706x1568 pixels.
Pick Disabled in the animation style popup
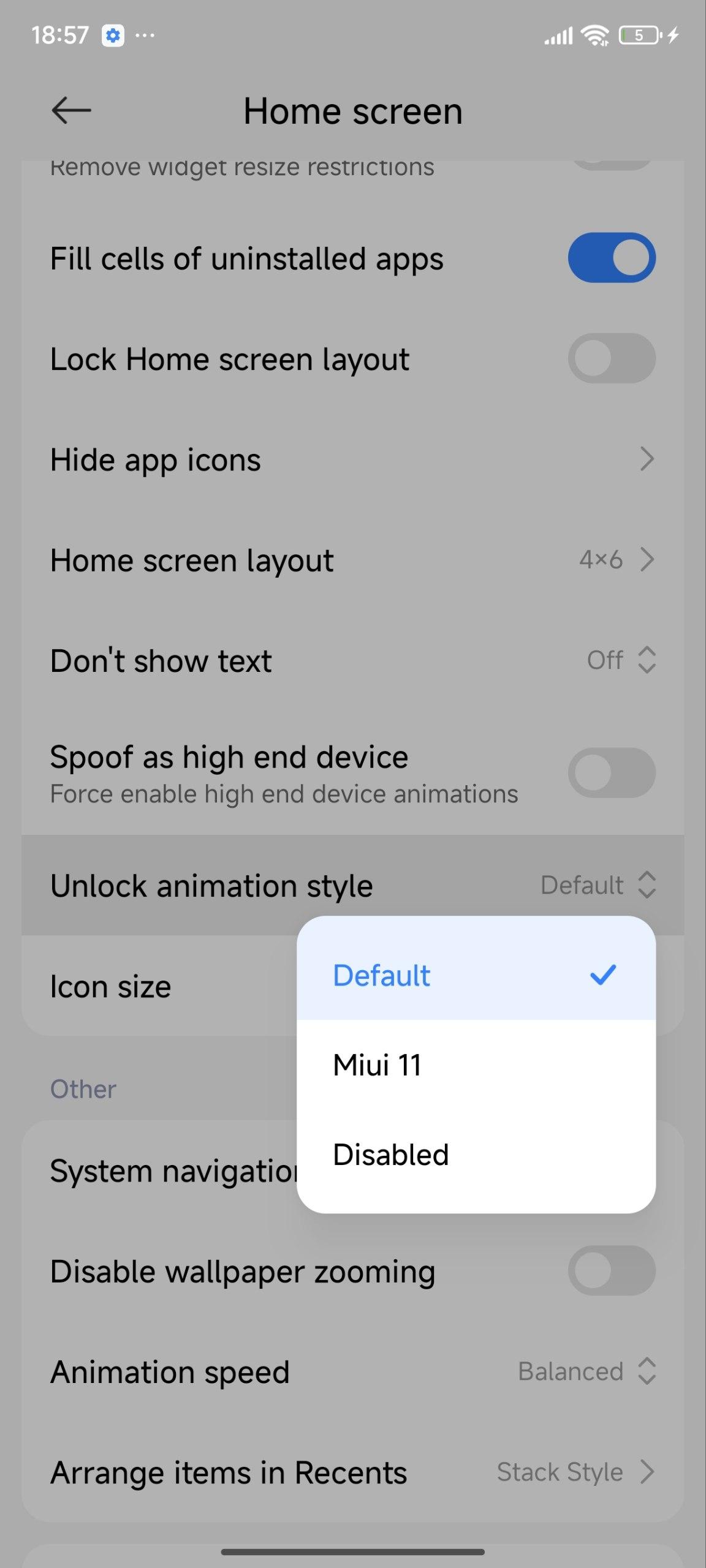point(476,1155)
